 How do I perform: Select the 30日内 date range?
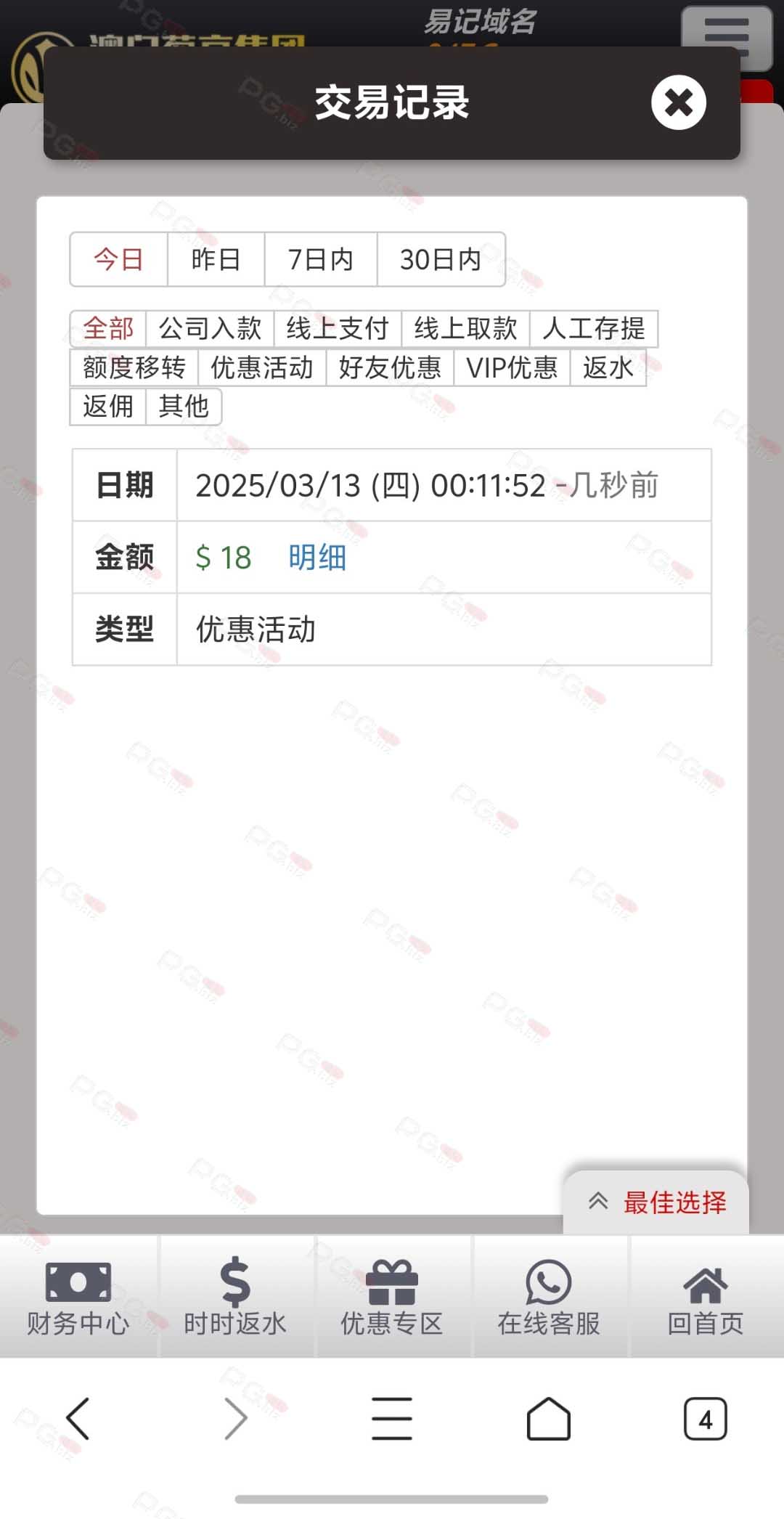[441, 259]
